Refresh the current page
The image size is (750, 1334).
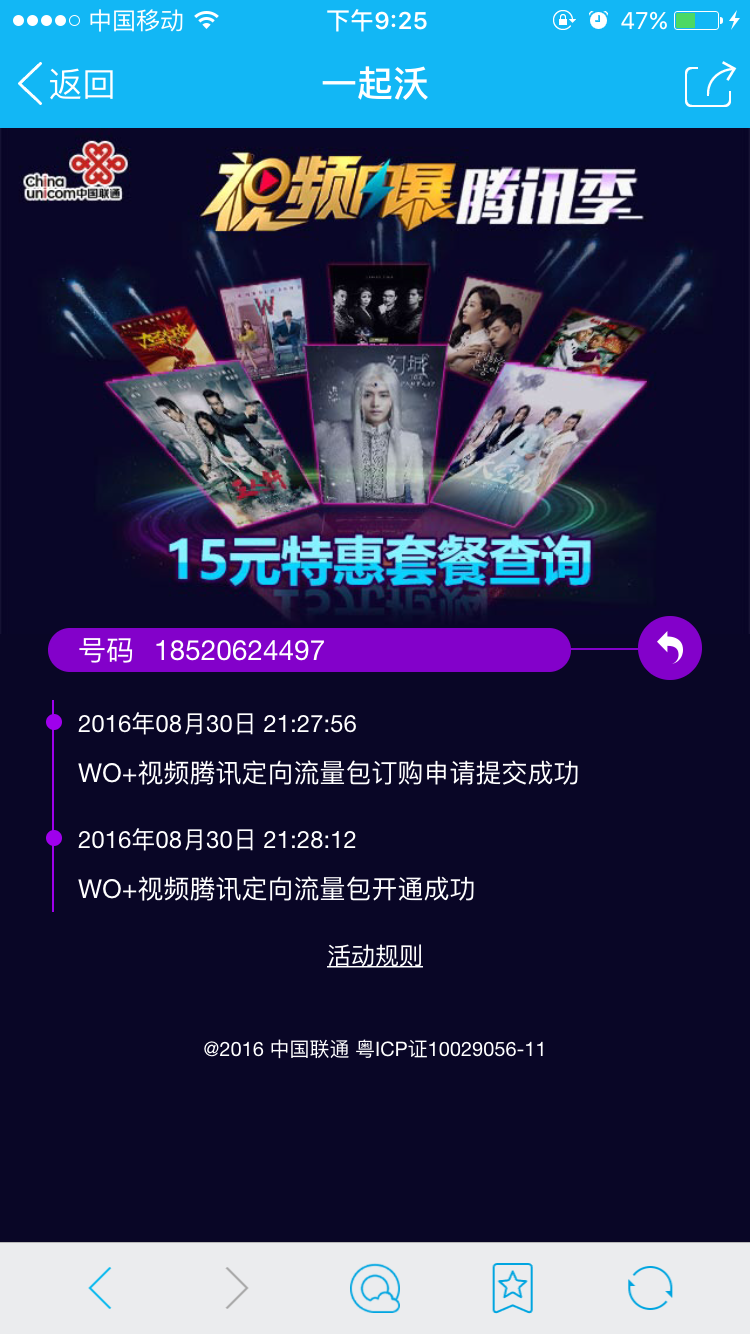coord(650,1288)
